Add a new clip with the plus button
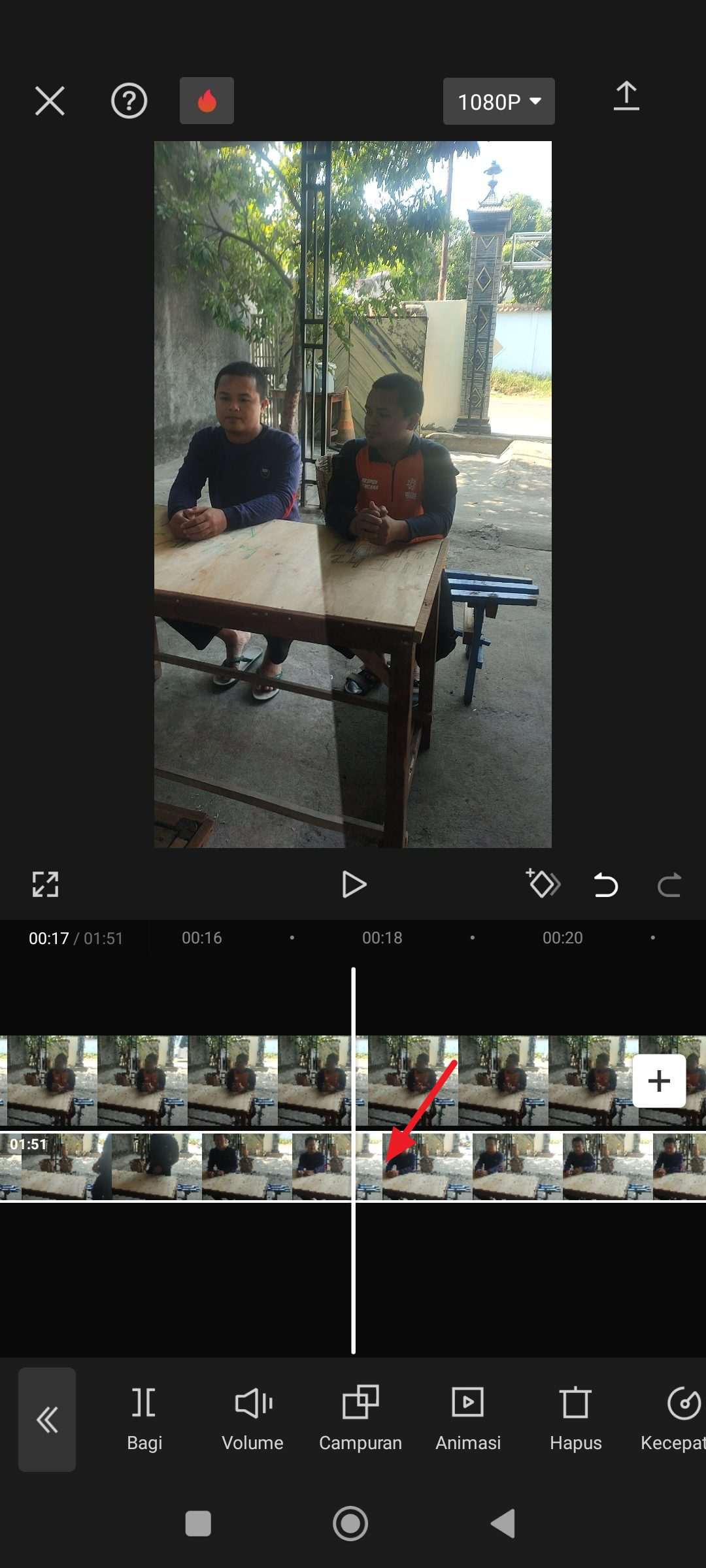 pyautogui.click(x=659, y=1081)
